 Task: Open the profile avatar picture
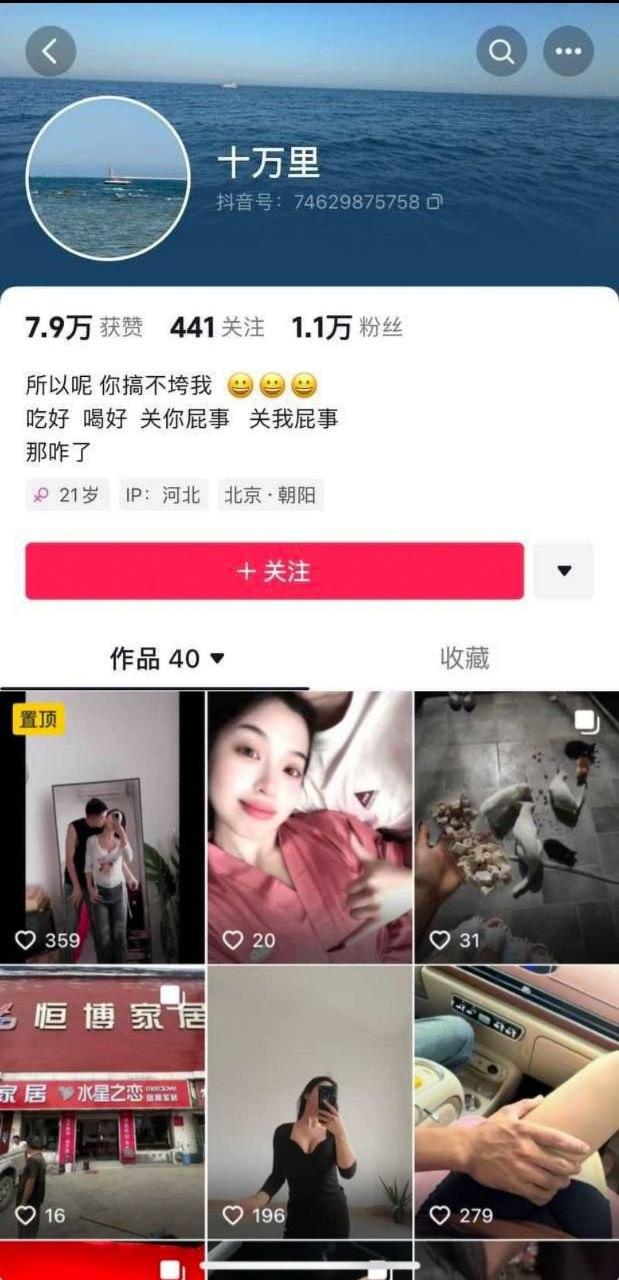107,178
